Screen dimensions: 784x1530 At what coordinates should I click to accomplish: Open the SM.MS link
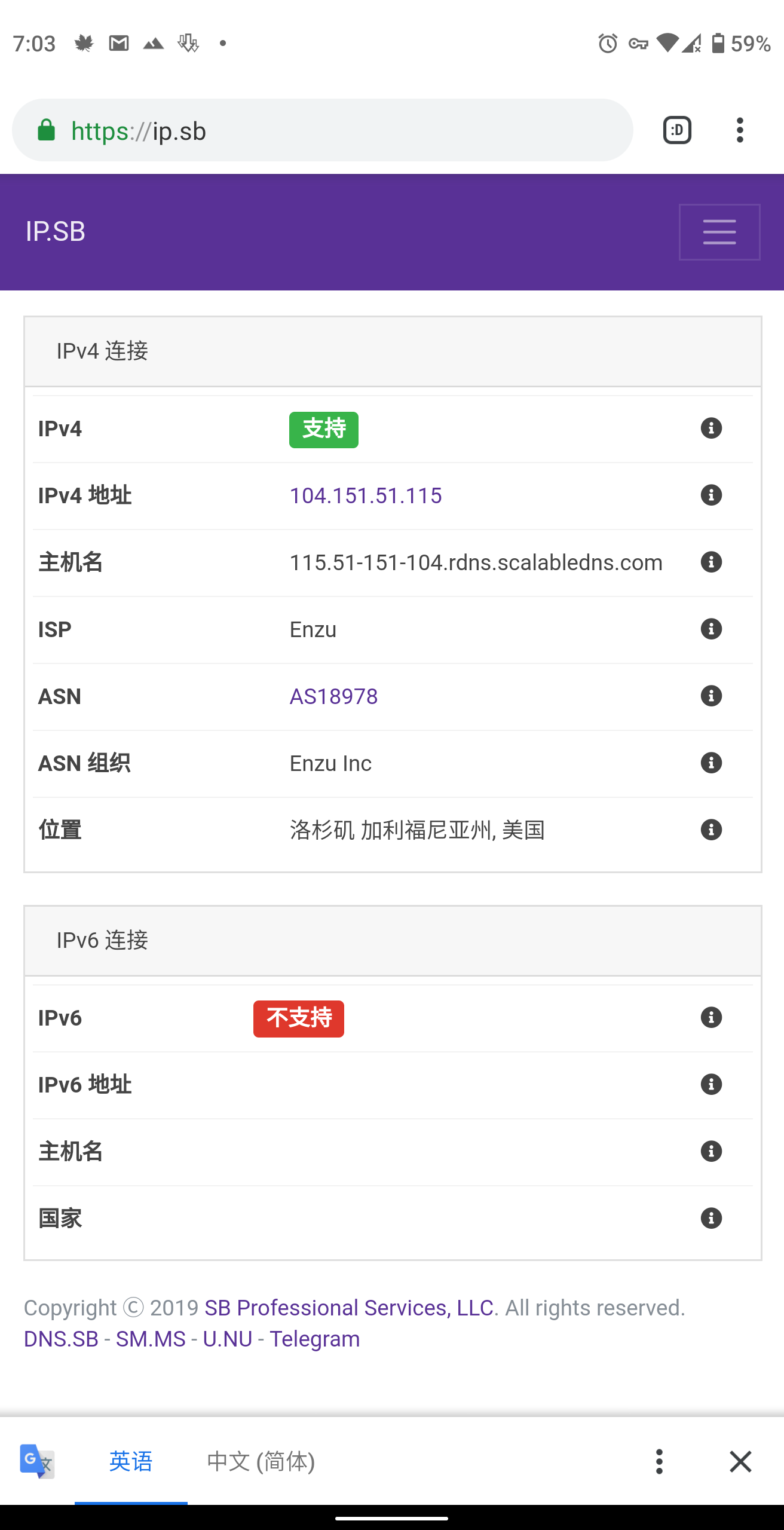pos(151,1339)
